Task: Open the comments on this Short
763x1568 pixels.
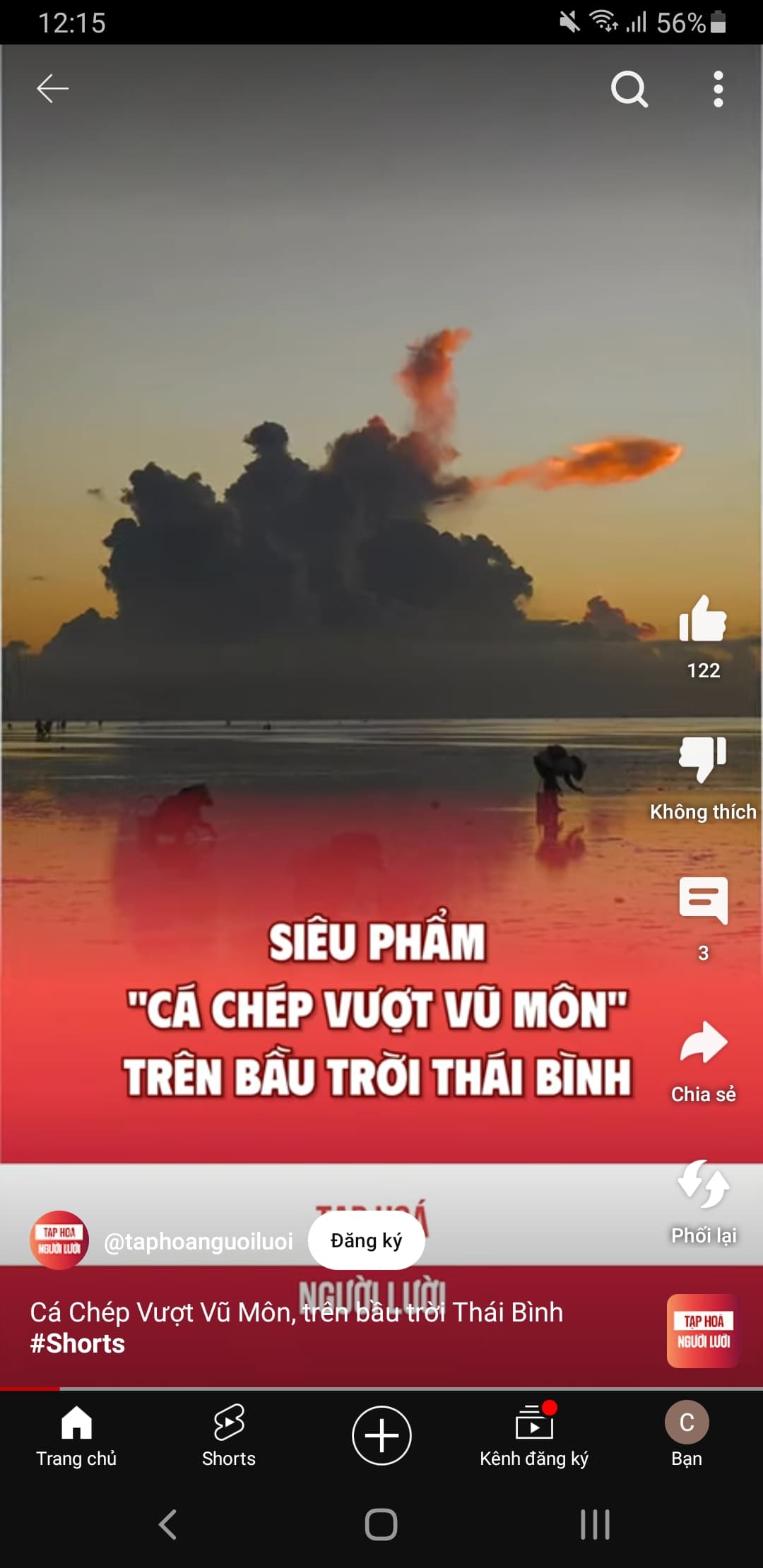Action: (702, 901)
